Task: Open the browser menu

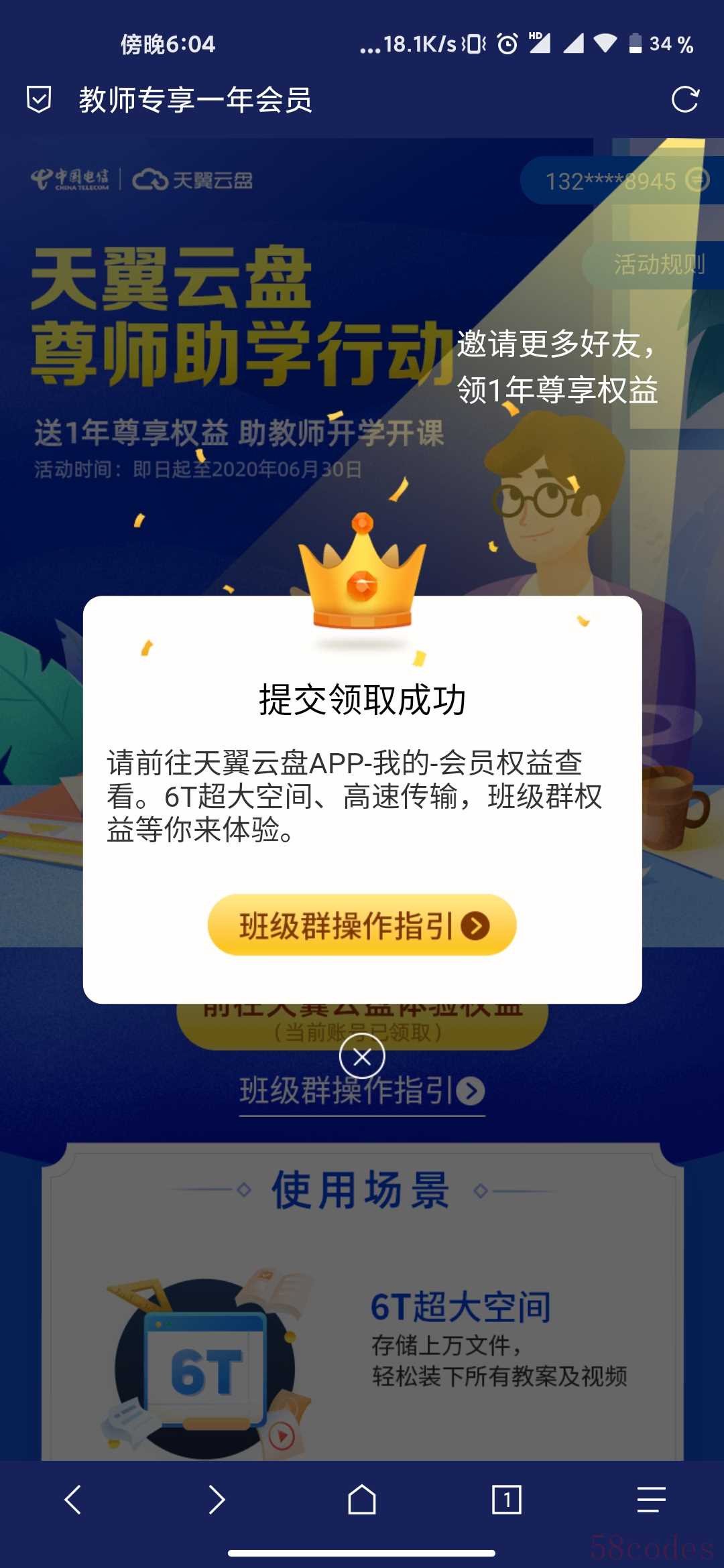Action: tap(651, 1499)
